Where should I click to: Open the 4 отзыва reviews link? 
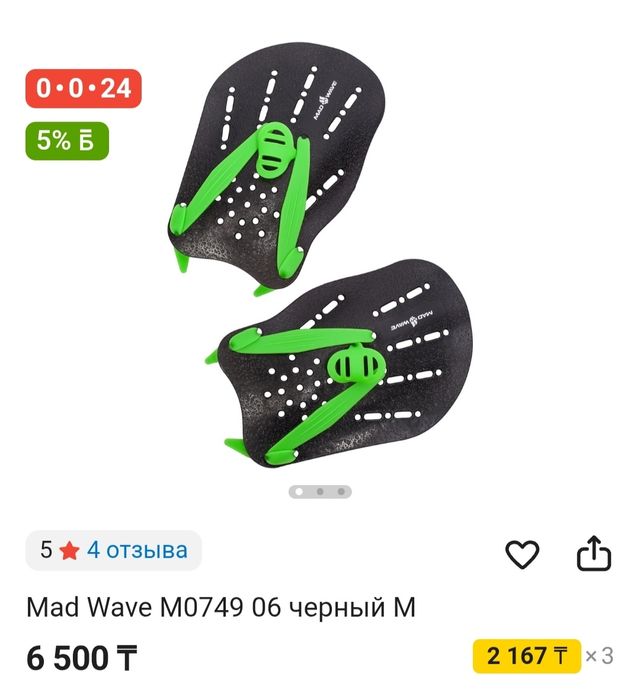137,550
